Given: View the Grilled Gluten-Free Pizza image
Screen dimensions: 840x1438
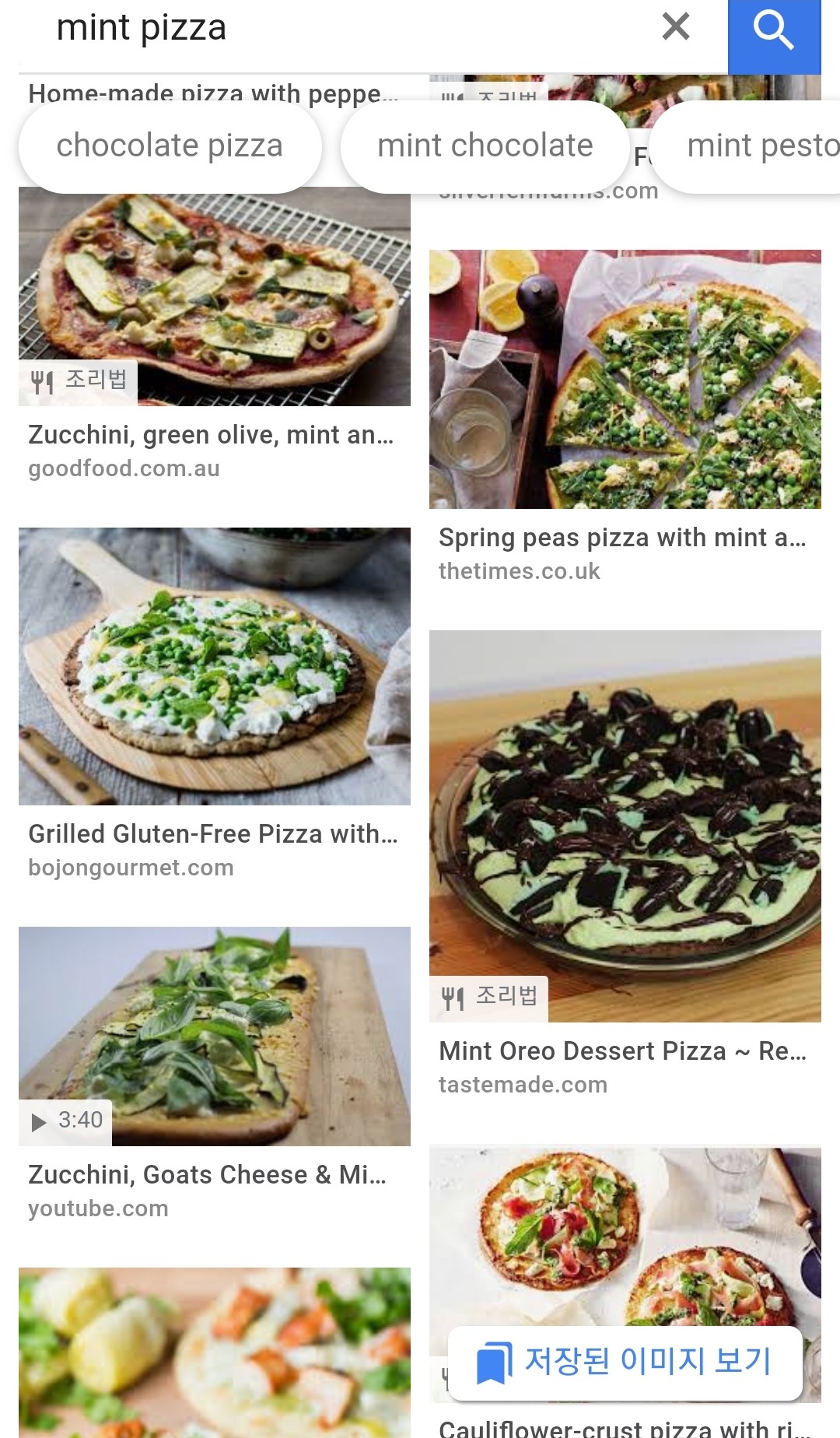Looking at the screenshot, I should tap(214, 666).
